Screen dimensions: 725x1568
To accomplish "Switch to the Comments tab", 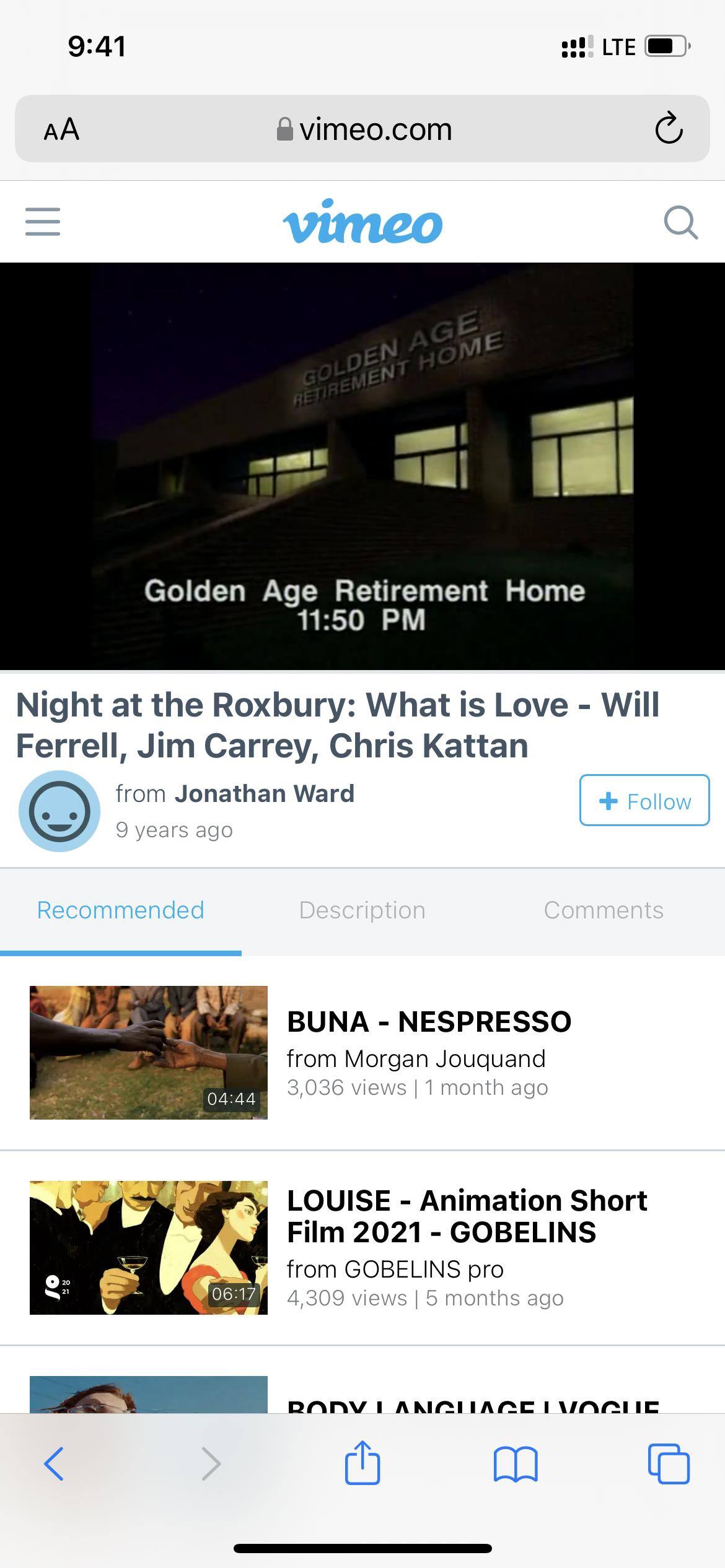I will [604, 910].
